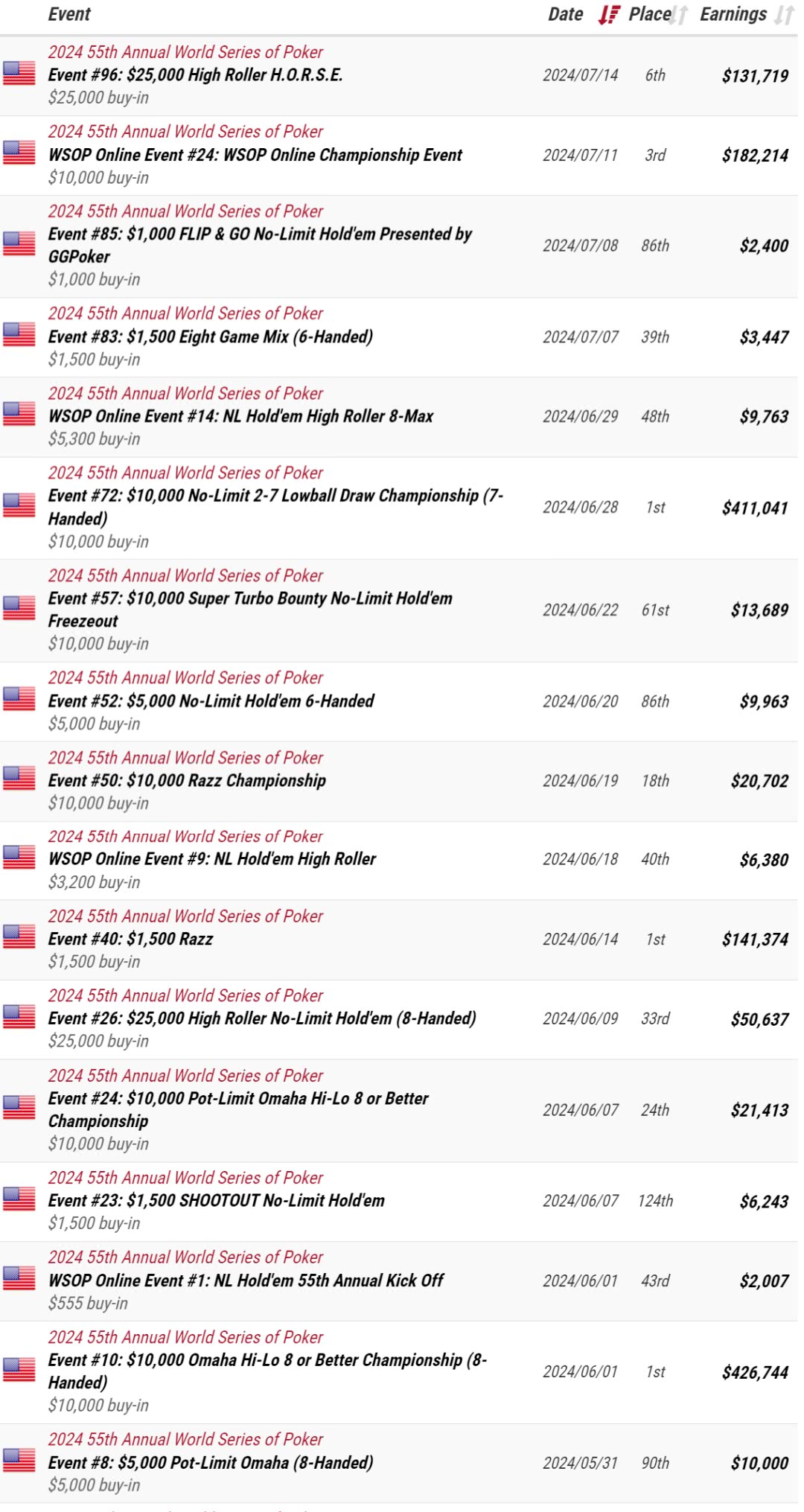Screen dimensions: 804x1512
Task: Open Event #72 2-7 Lowball Draw Championship
Action: [x=275, y=507]
